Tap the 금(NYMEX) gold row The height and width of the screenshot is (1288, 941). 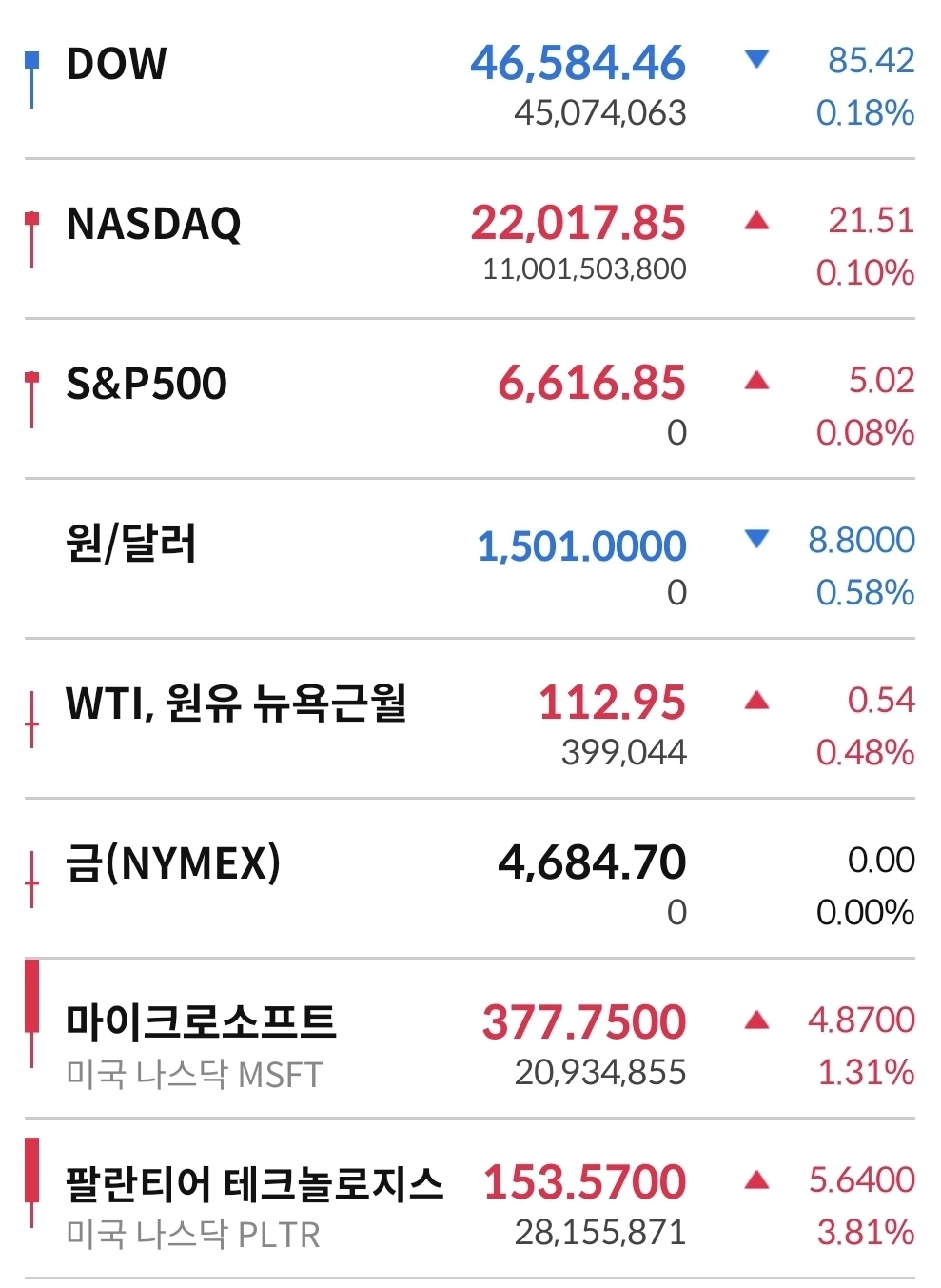pos(173,864)
